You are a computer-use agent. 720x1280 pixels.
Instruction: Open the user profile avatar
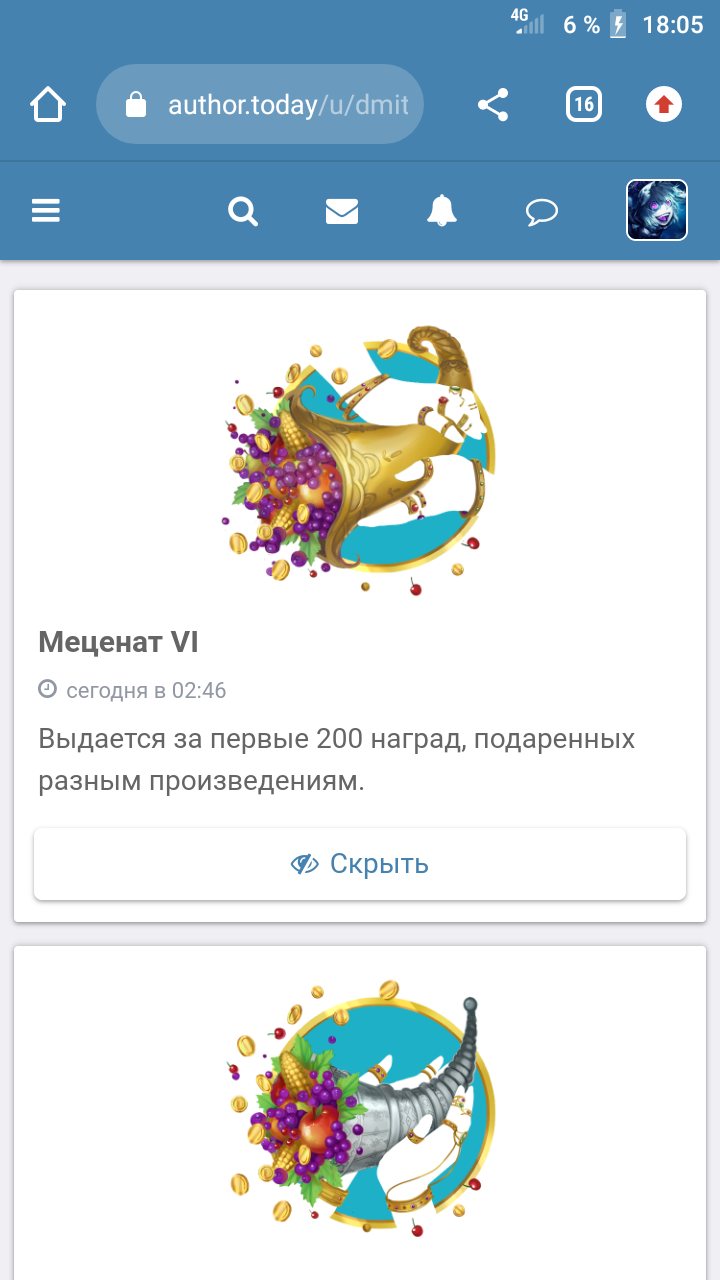(657, 210)
